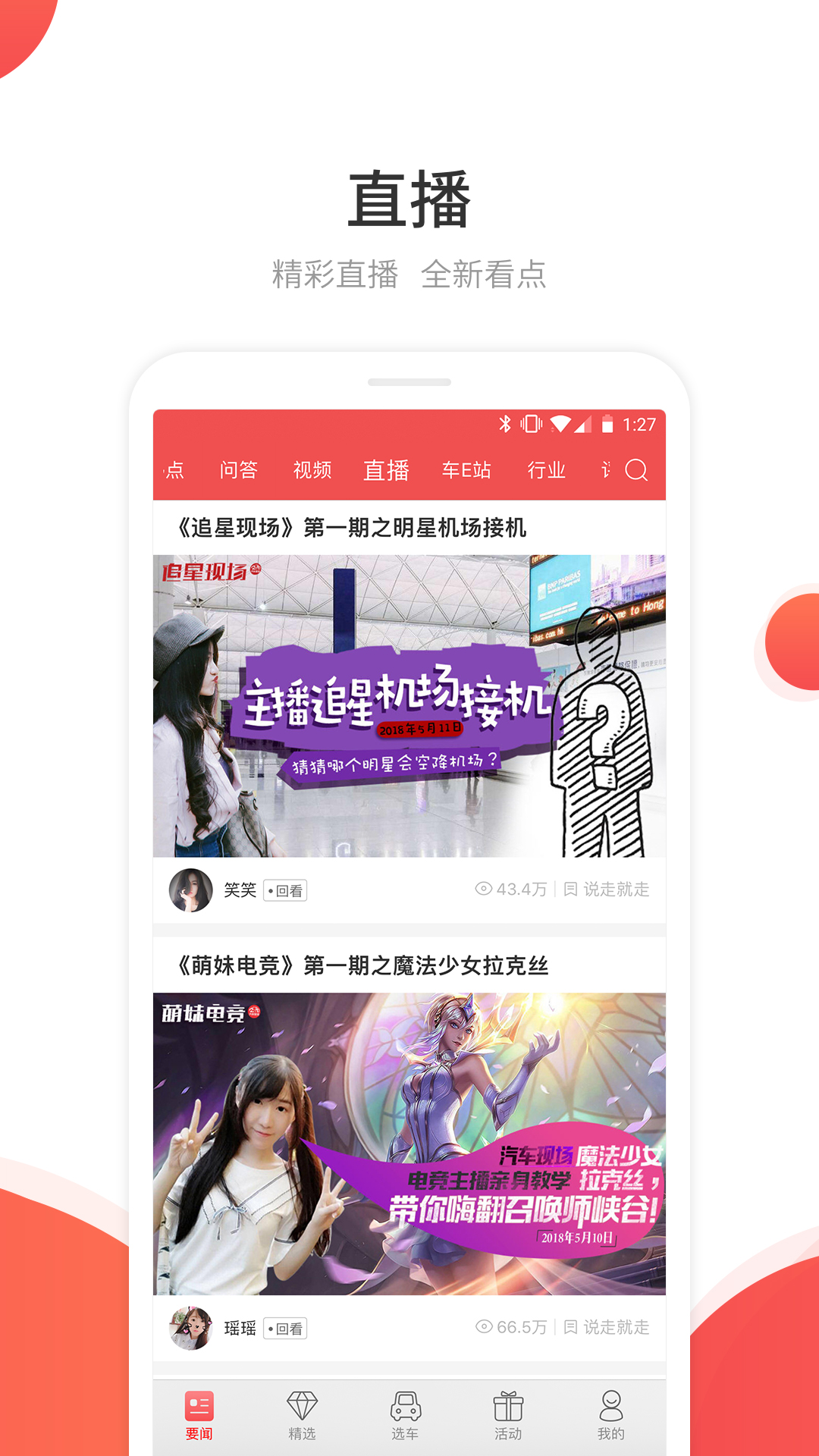
Task: Expand the 行业 category at top right
Action: tap(547, 470)
